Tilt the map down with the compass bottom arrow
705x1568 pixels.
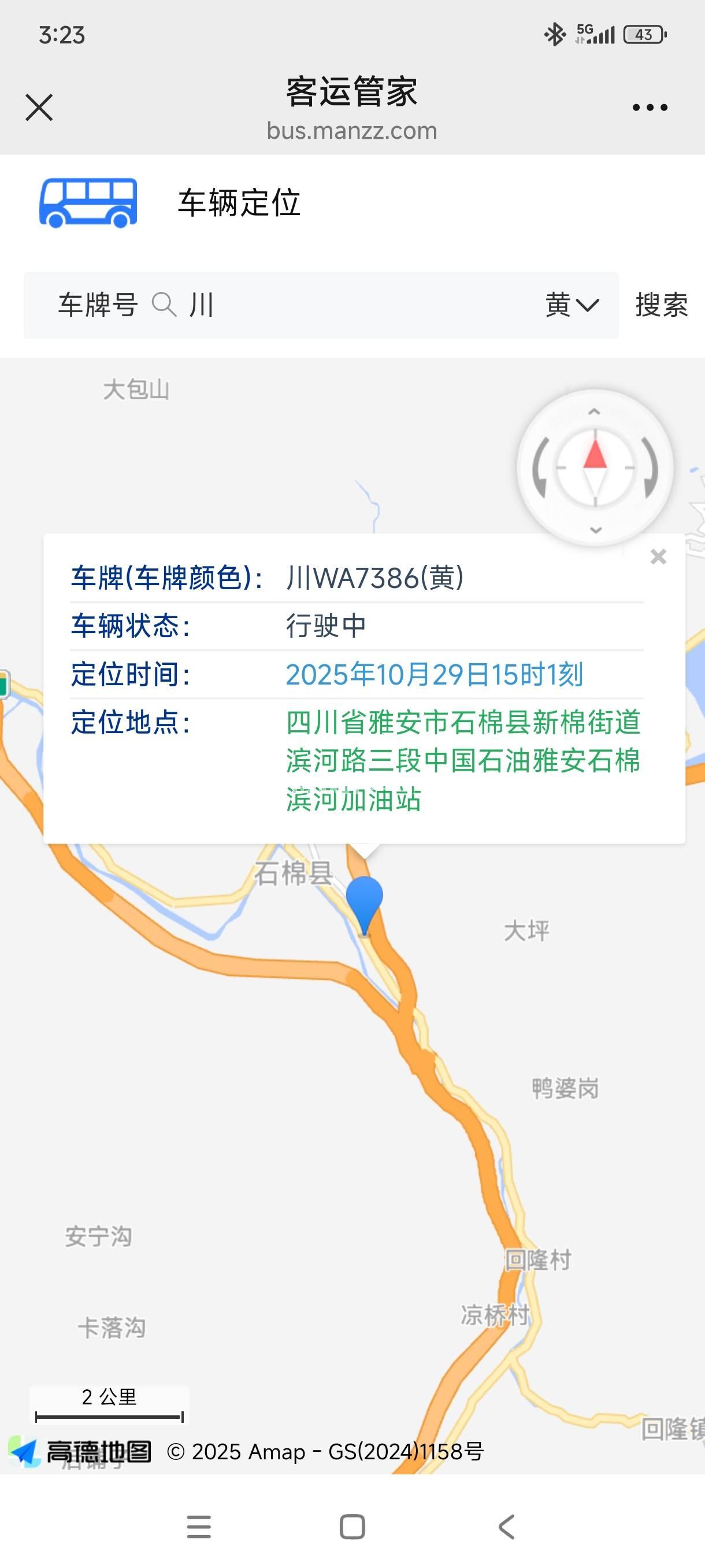[596, 530]
